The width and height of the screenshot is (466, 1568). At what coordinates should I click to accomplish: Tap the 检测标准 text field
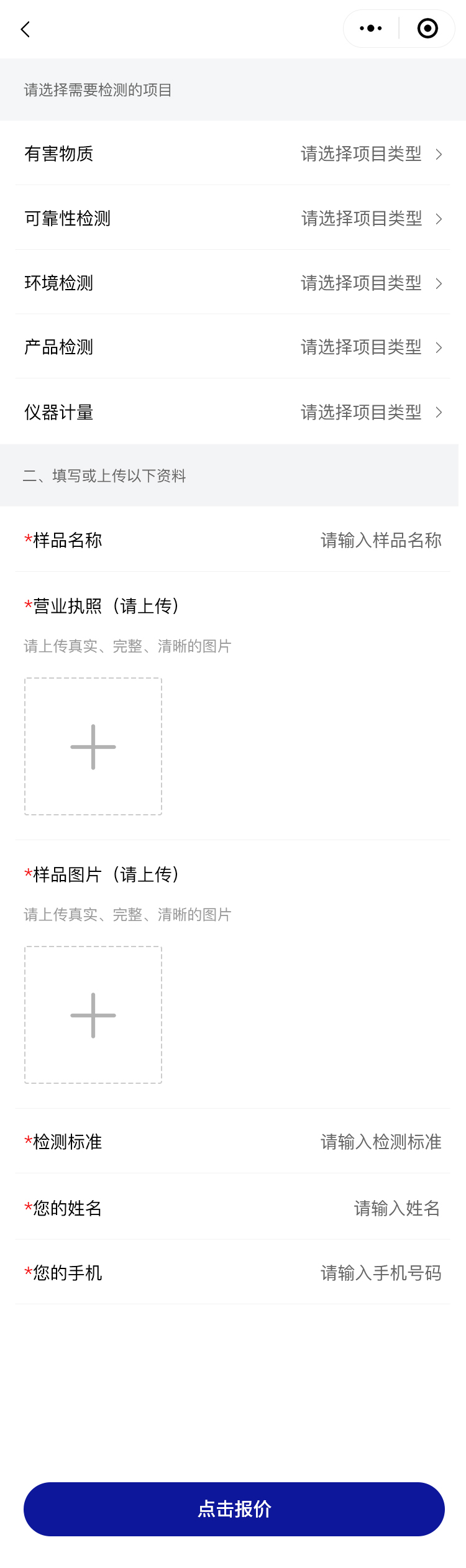pos(380,1142)
